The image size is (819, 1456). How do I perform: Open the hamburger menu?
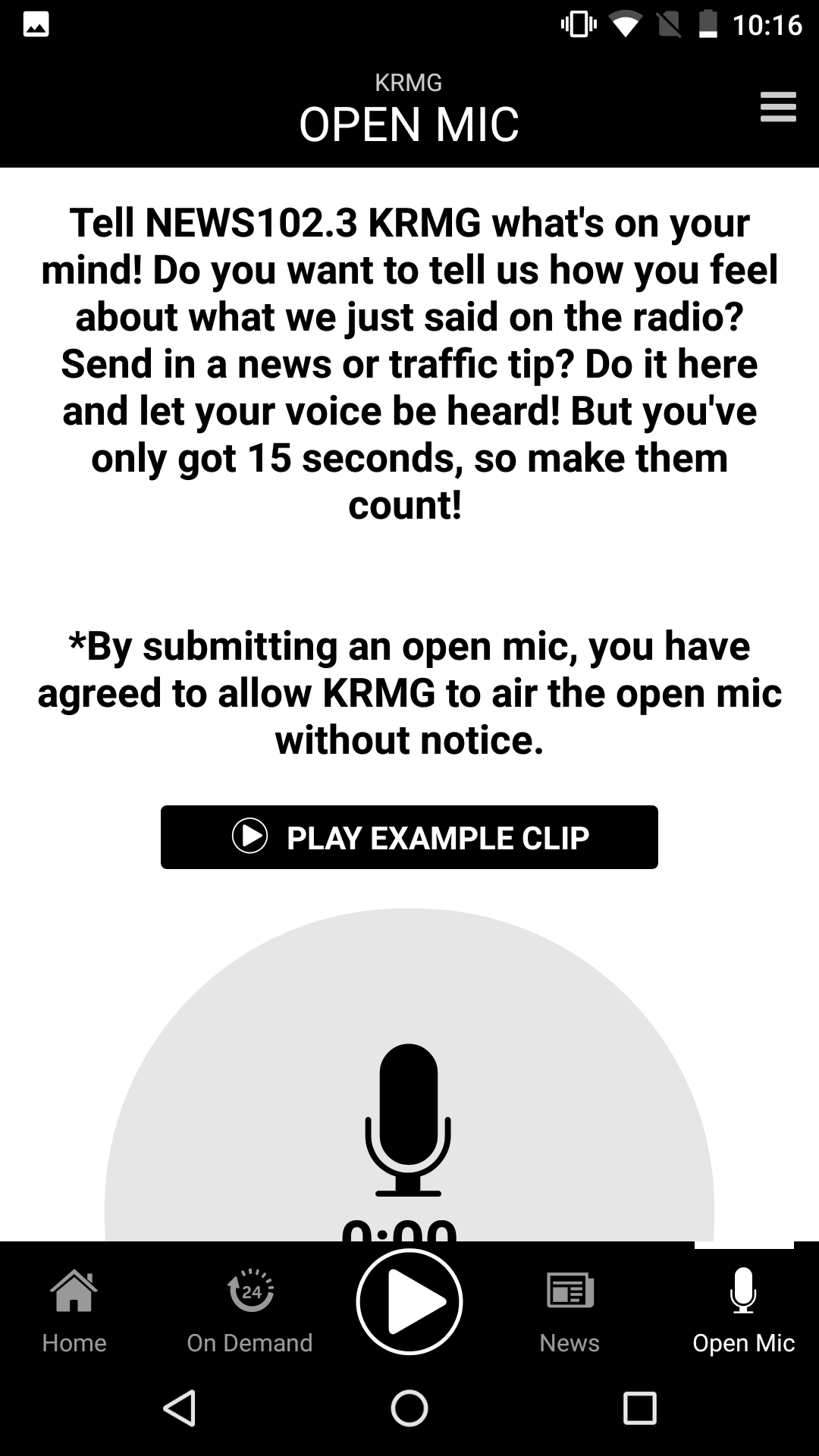[778, 107]
